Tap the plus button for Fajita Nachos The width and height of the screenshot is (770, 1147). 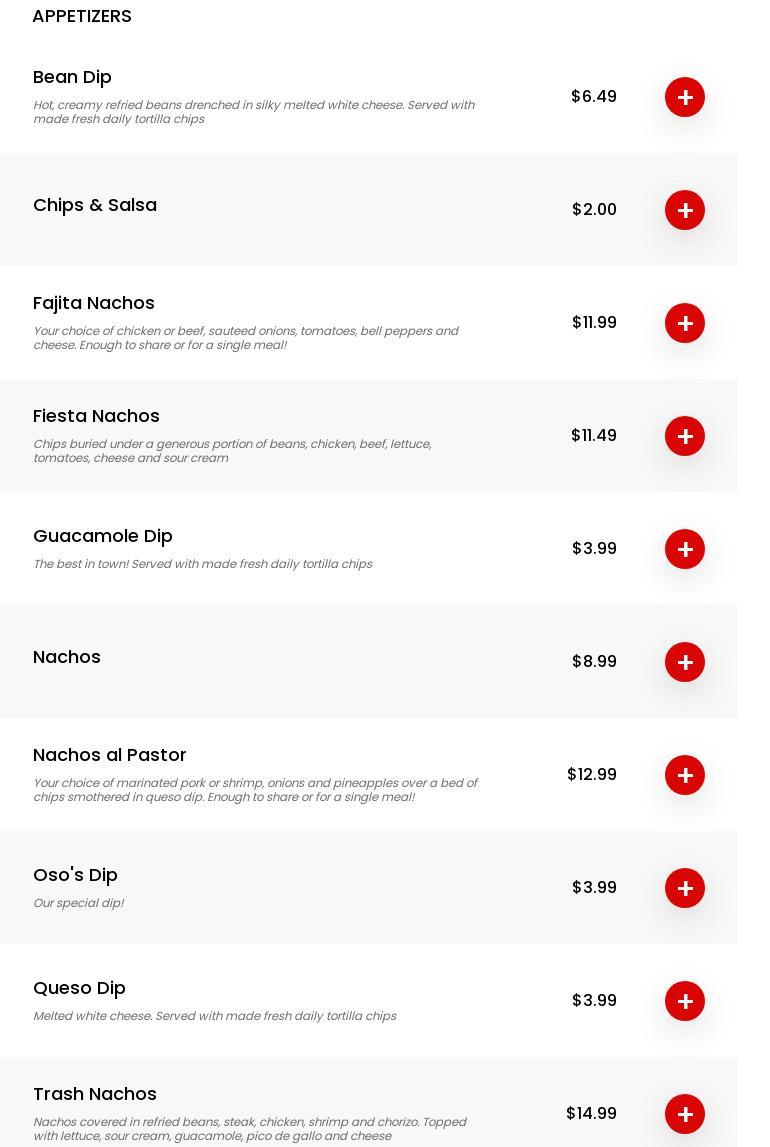(685, 323)
